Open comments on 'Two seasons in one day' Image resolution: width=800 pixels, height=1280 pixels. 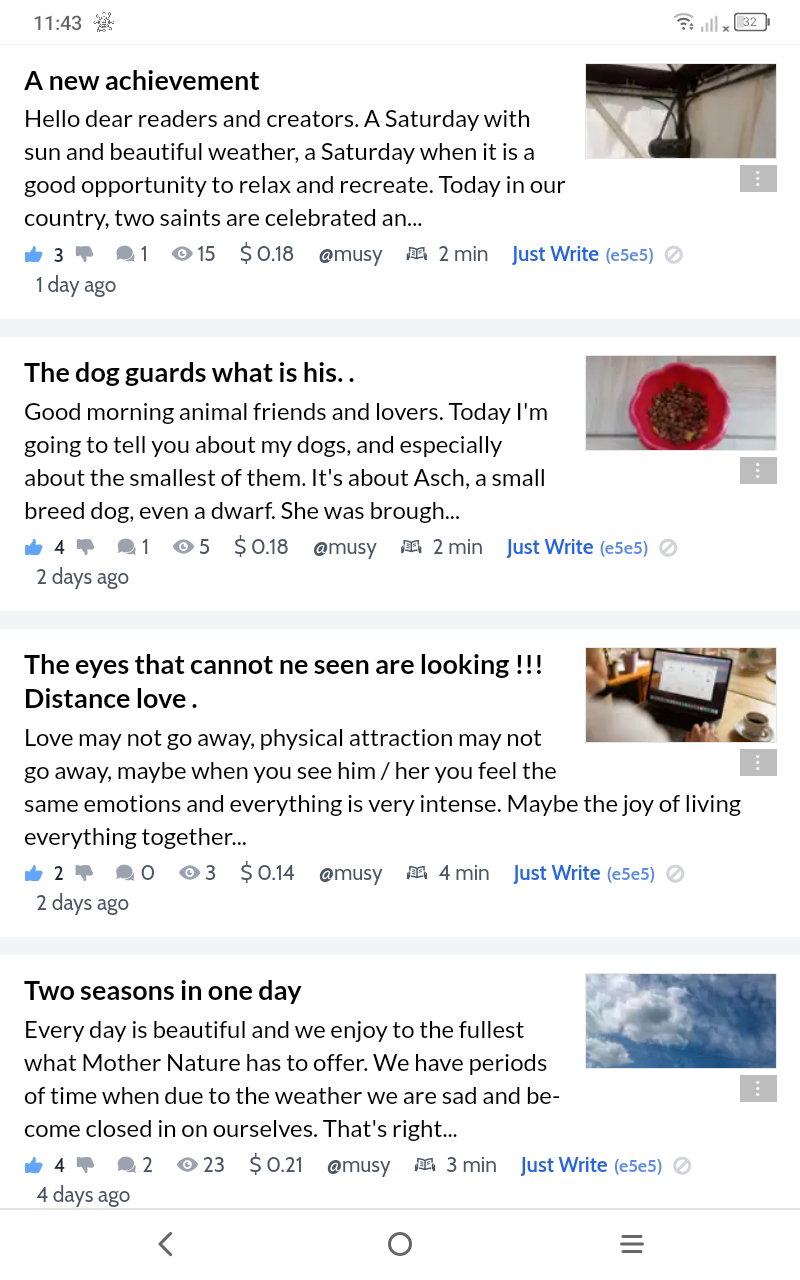coord(135,1165)
